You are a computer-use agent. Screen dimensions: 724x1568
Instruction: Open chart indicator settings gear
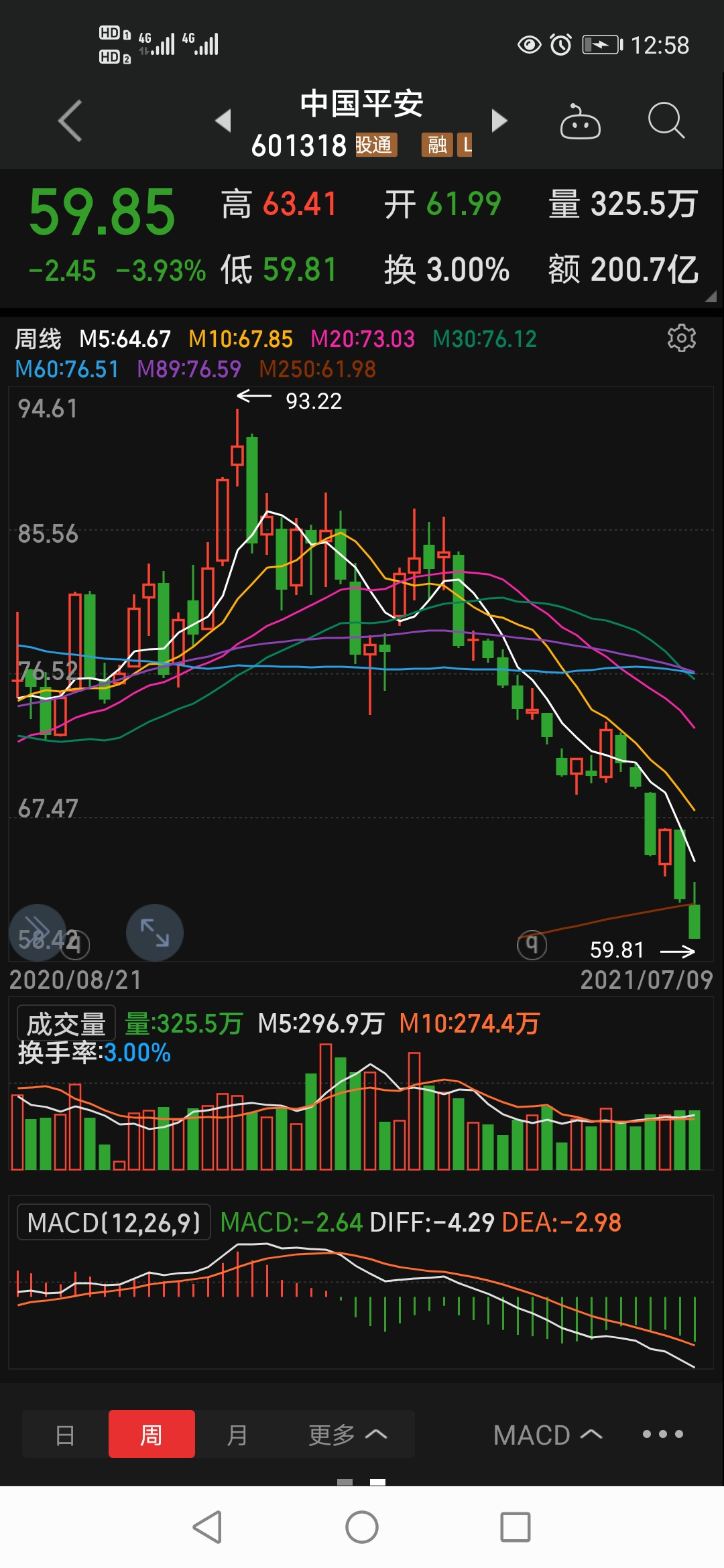point(681,338)
